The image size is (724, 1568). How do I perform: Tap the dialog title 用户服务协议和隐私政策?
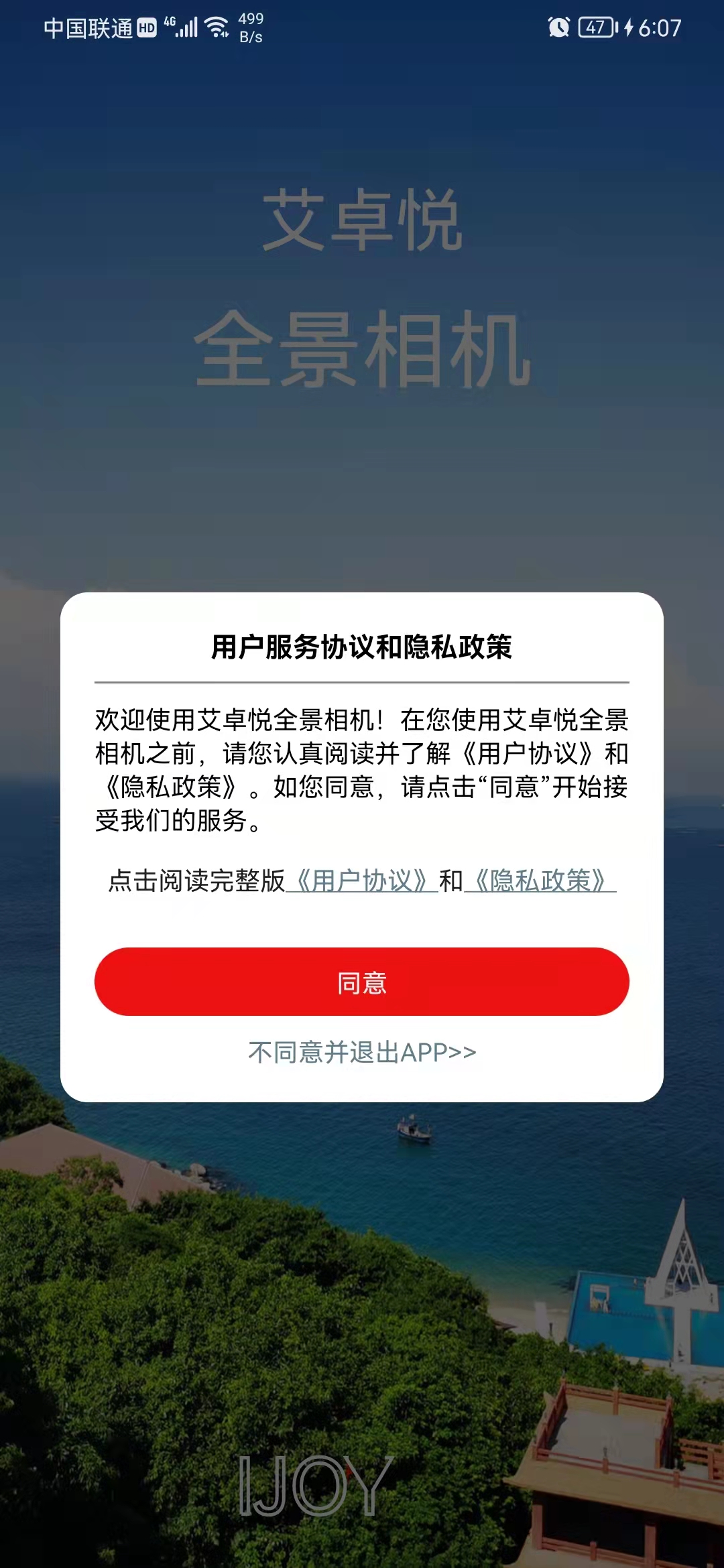[x=362, y=645]
